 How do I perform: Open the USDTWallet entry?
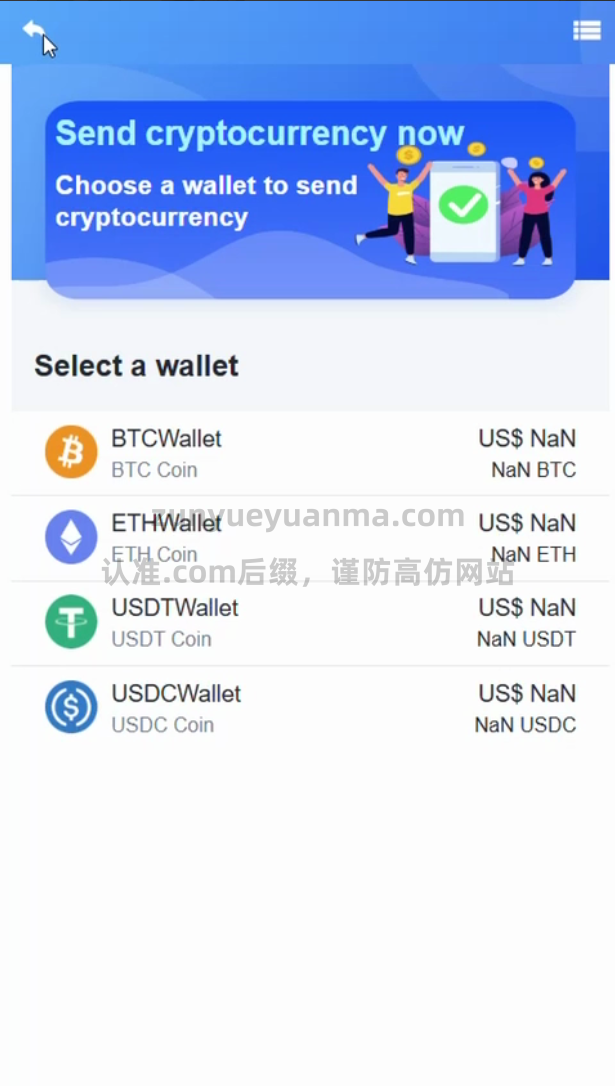(310, 623)
